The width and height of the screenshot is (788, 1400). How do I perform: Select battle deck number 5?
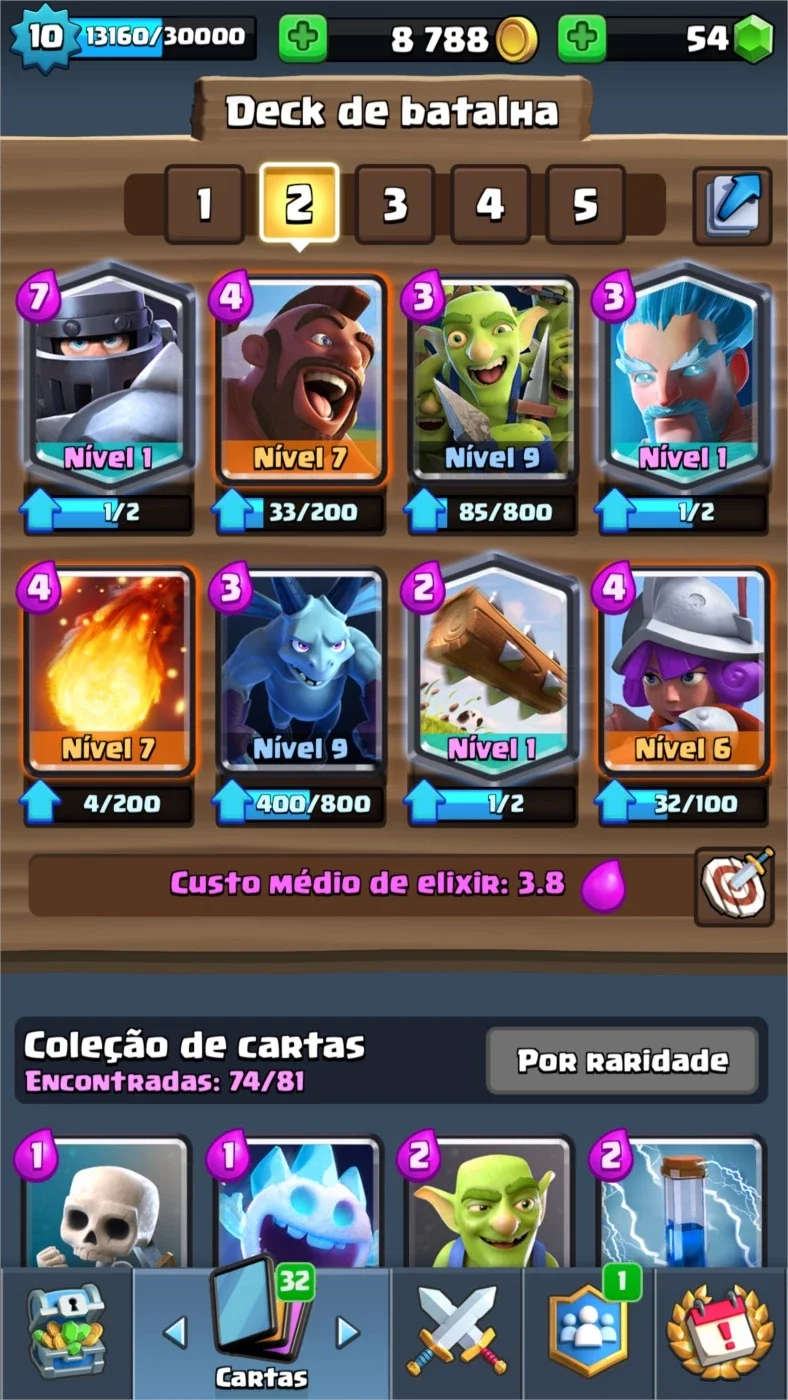pyautogui.click(x=585, y=204)
